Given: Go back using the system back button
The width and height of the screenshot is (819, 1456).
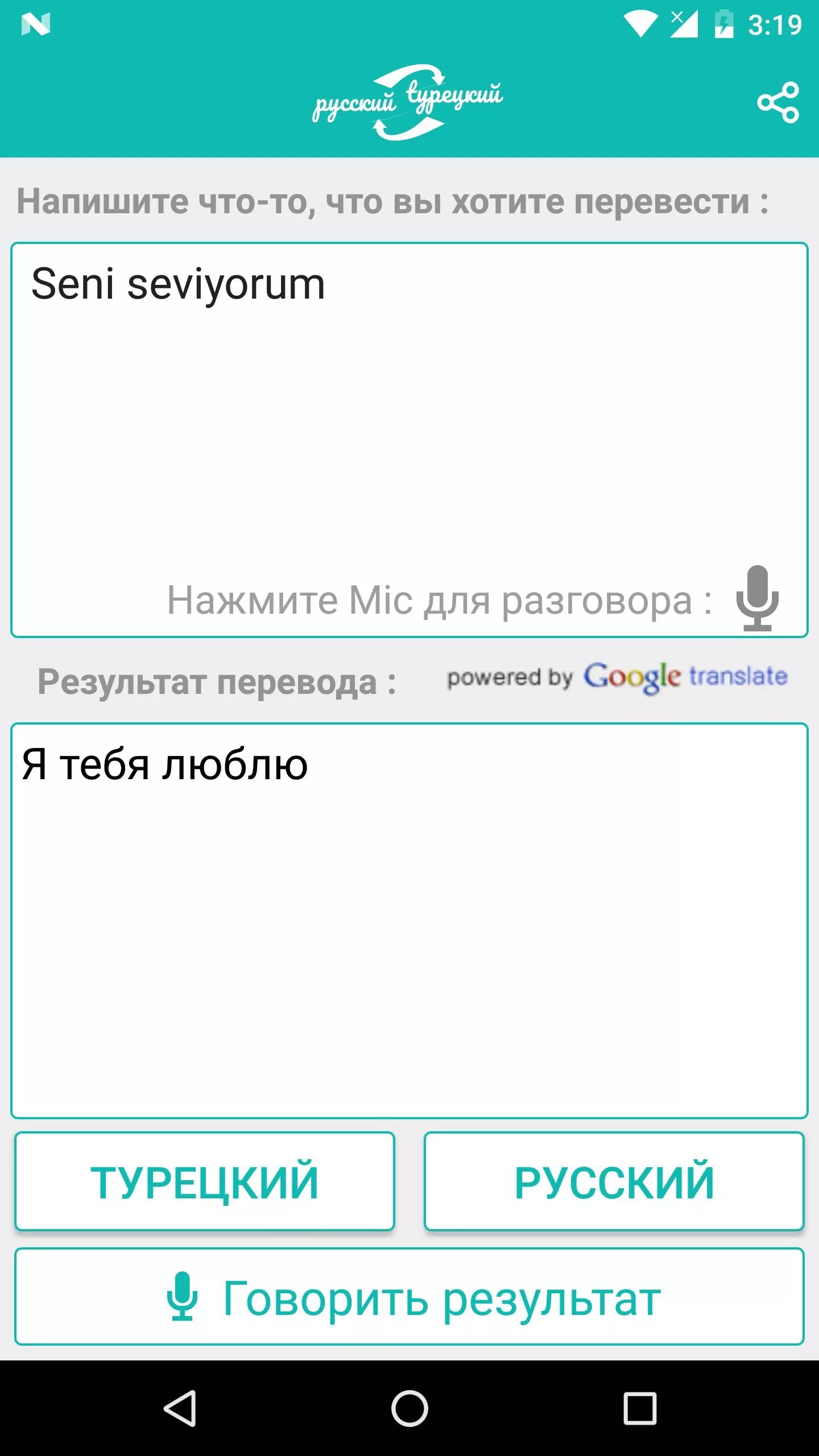Looking at the screenshot, I should (x=180, y=1408).
